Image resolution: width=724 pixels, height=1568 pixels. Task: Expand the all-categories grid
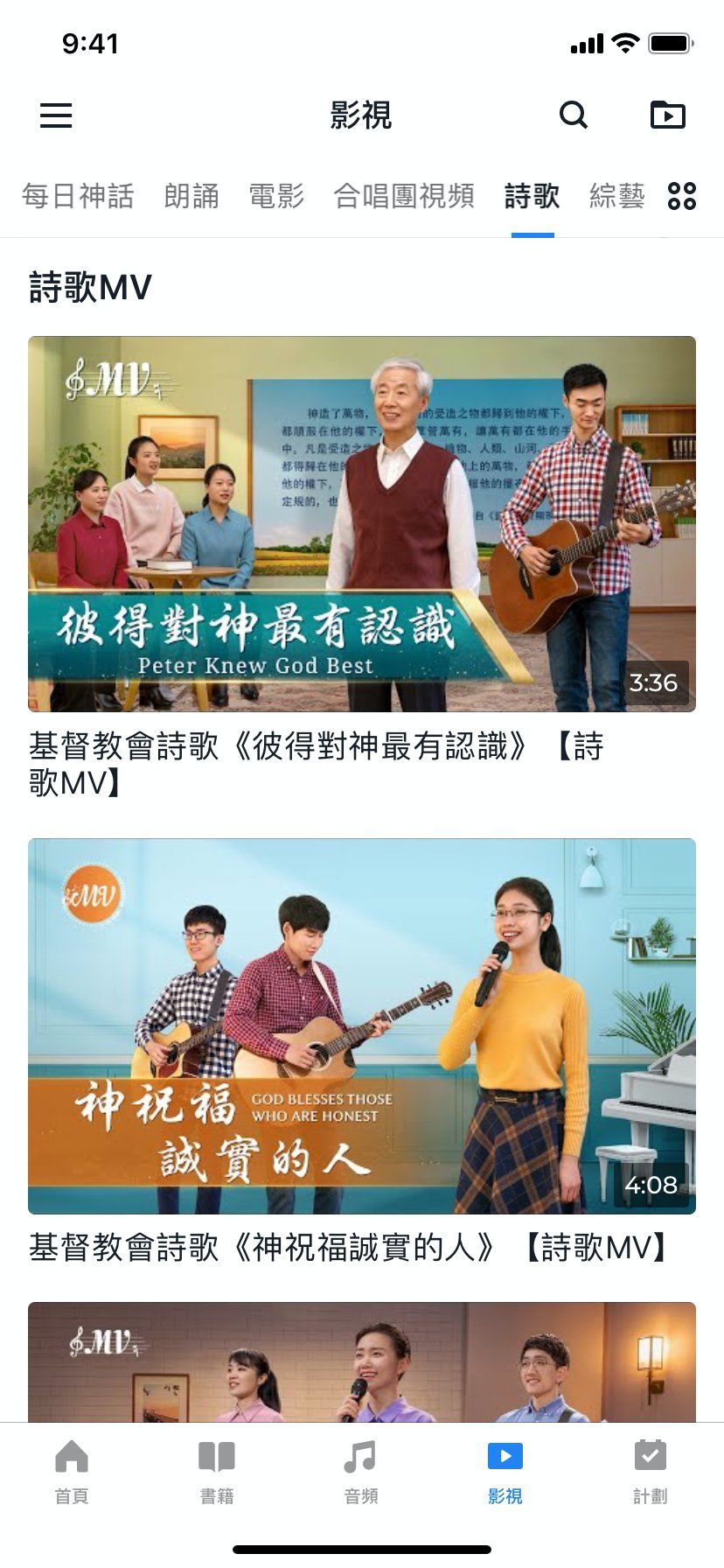pos(682,196)
